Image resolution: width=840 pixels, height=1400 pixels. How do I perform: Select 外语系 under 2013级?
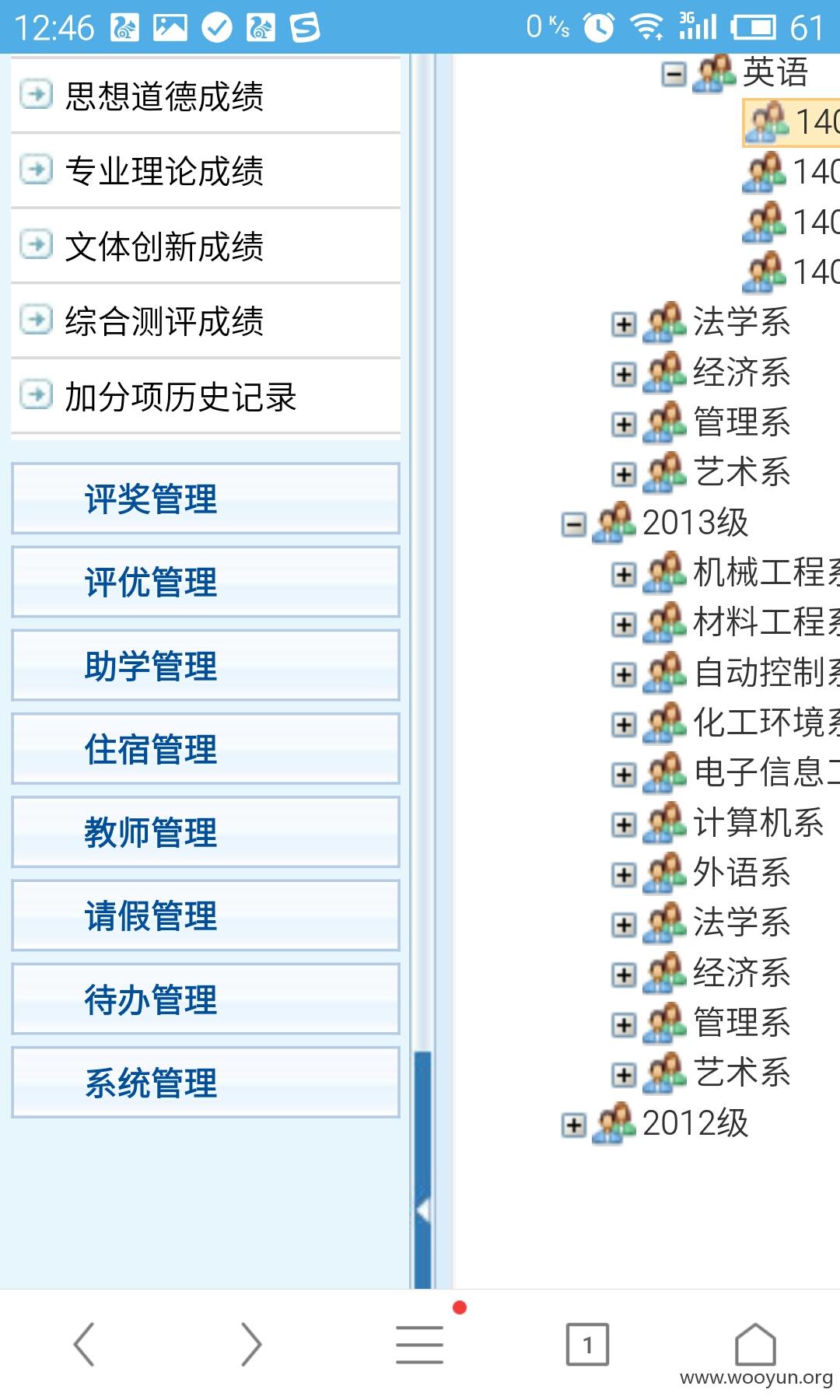pos(741,873)
